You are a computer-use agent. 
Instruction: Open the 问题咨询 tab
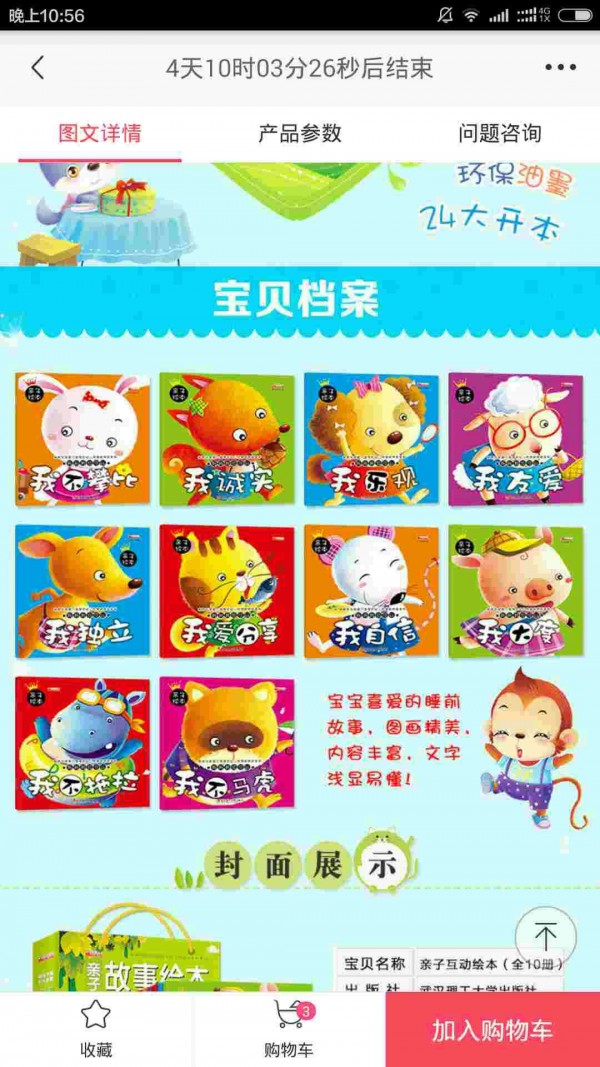tap(500, 133)
